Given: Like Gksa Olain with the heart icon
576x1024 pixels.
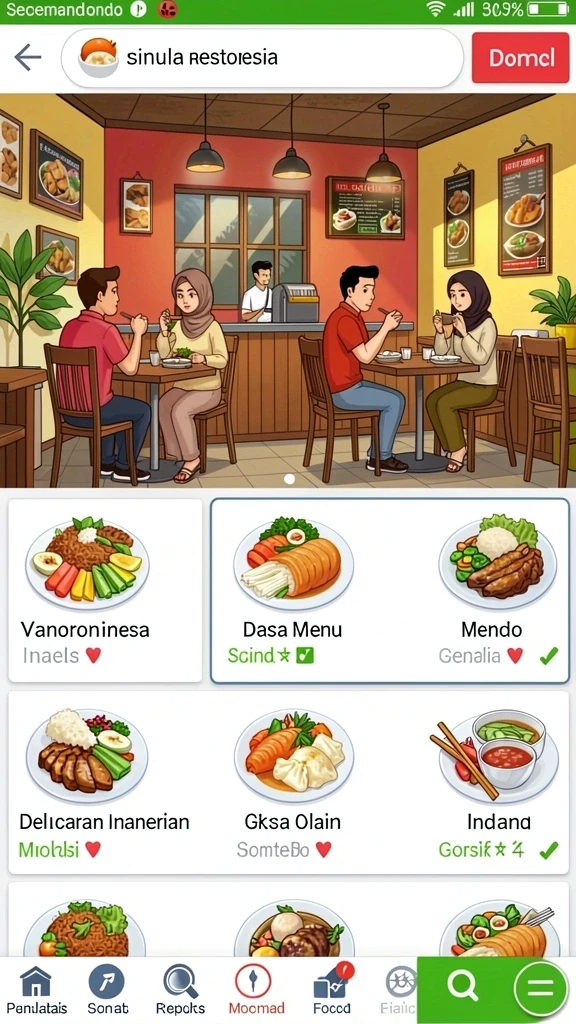Looking at the screenshot, I should coord(323,849).
